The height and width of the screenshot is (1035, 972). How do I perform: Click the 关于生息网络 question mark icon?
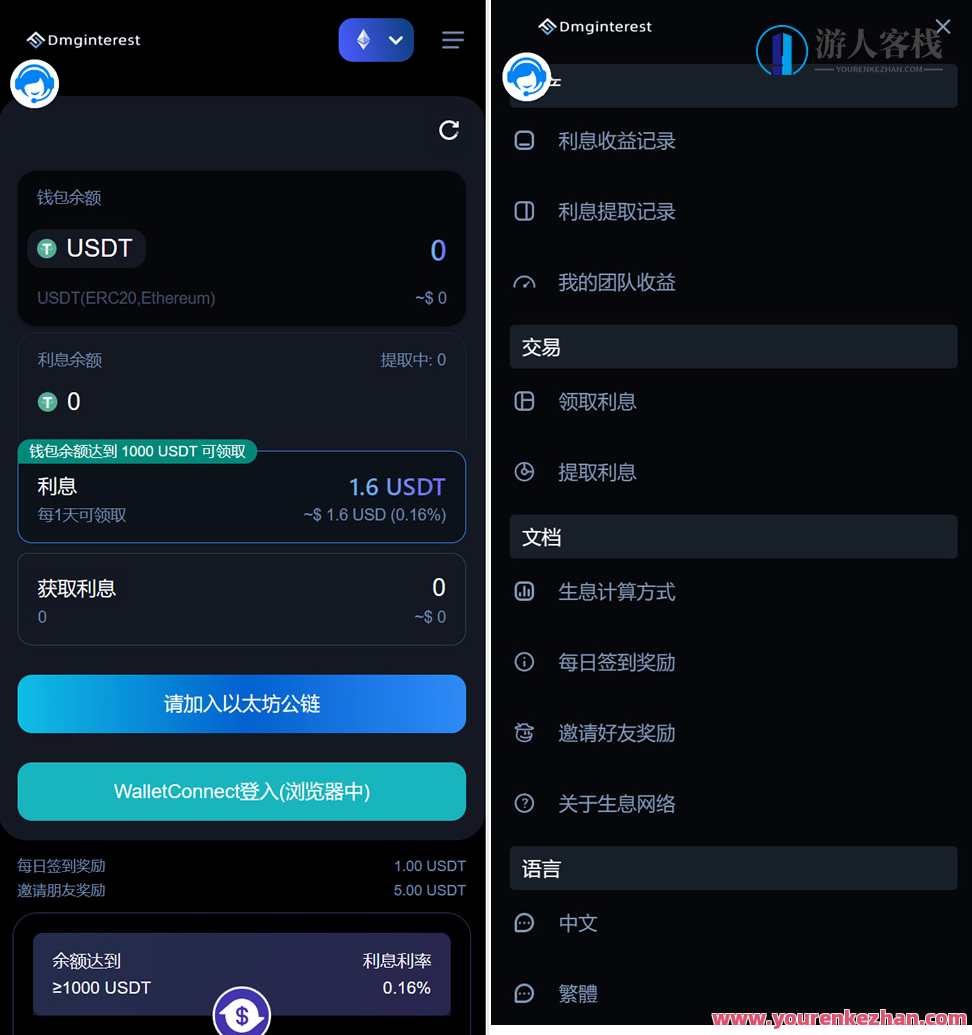524,802
